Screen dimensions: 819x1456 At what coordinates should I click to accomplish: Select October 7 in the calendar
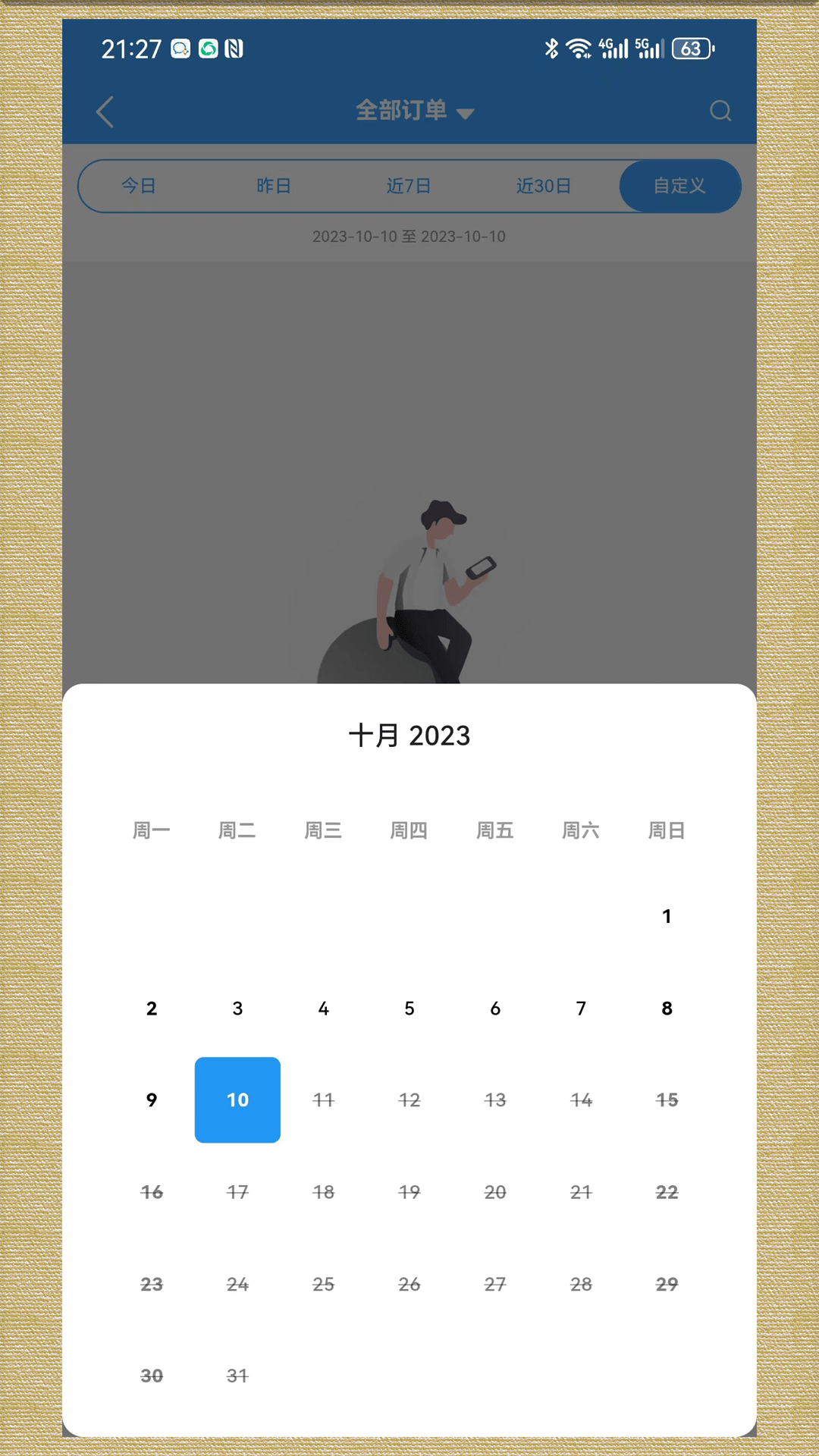[x=581, y=1008]
